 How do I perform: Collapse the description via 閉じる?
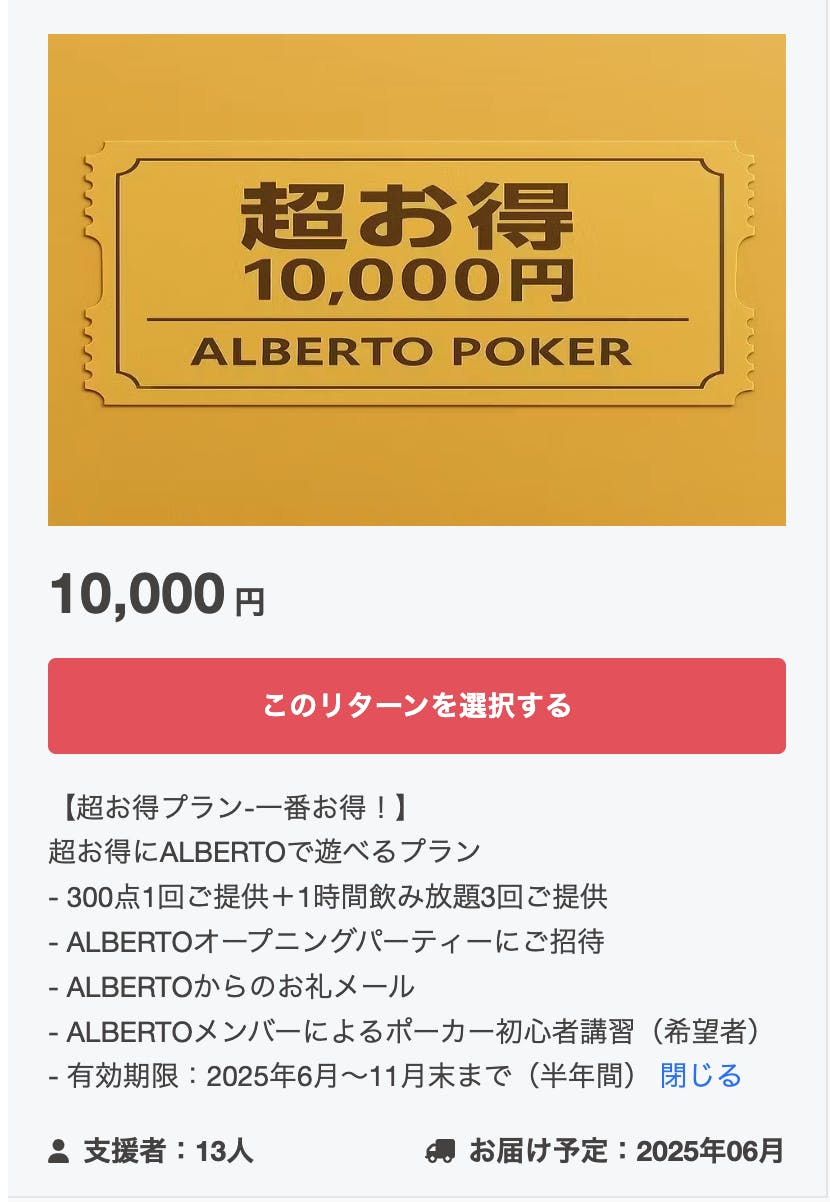tap(700, 1075)
